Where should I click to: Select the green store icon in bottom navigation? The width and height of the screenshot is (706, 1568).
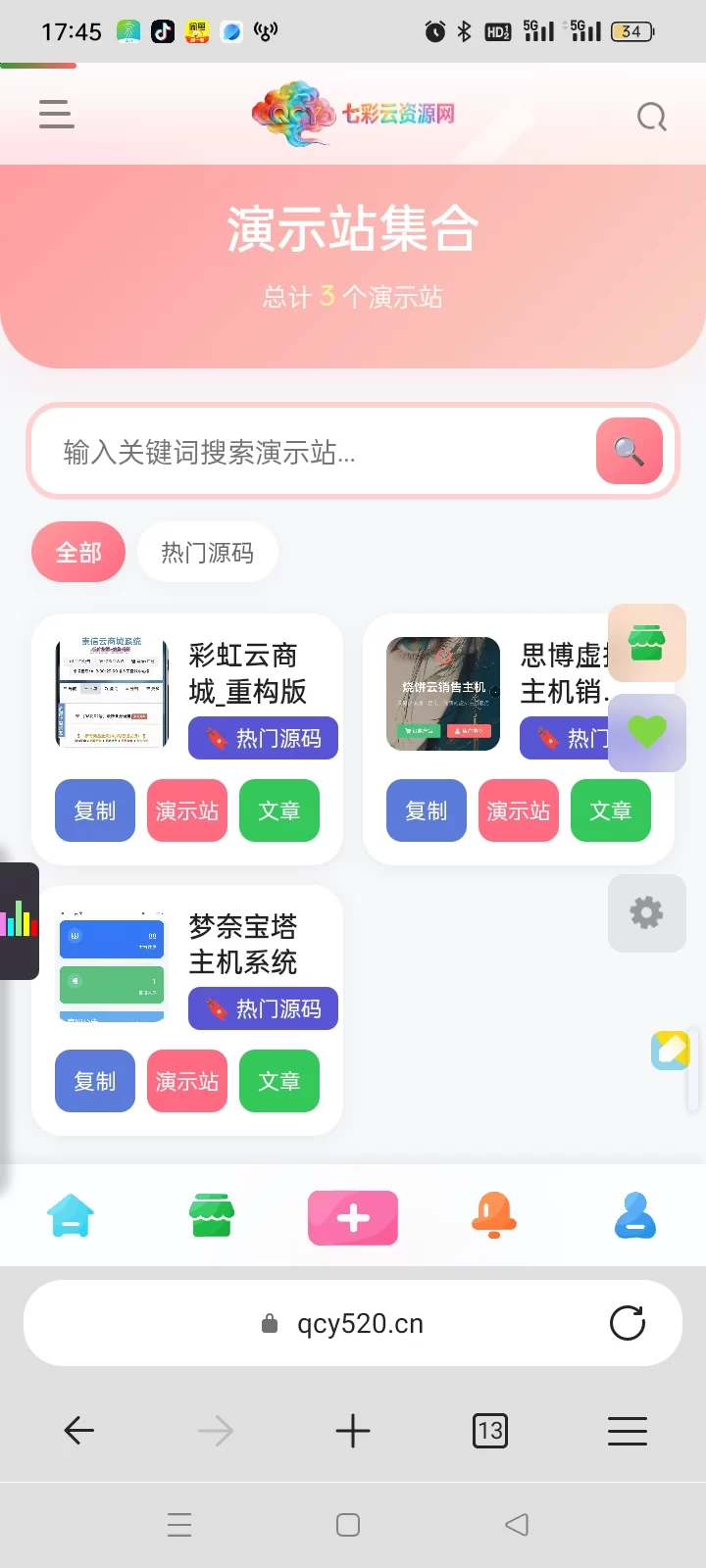click(x=211, y=1215)
